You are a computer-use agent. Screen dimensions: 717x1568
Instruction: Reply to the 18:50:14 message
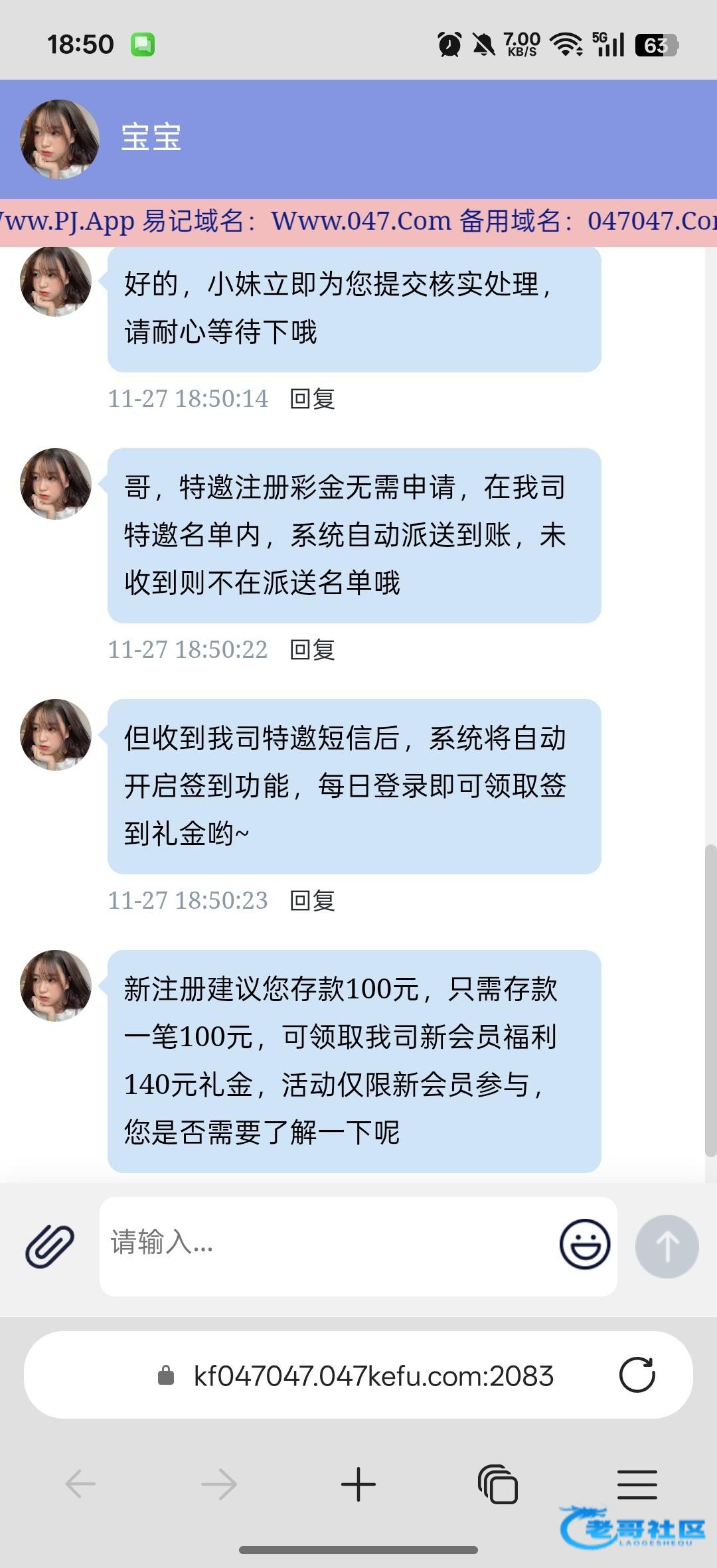click(312, 399)
